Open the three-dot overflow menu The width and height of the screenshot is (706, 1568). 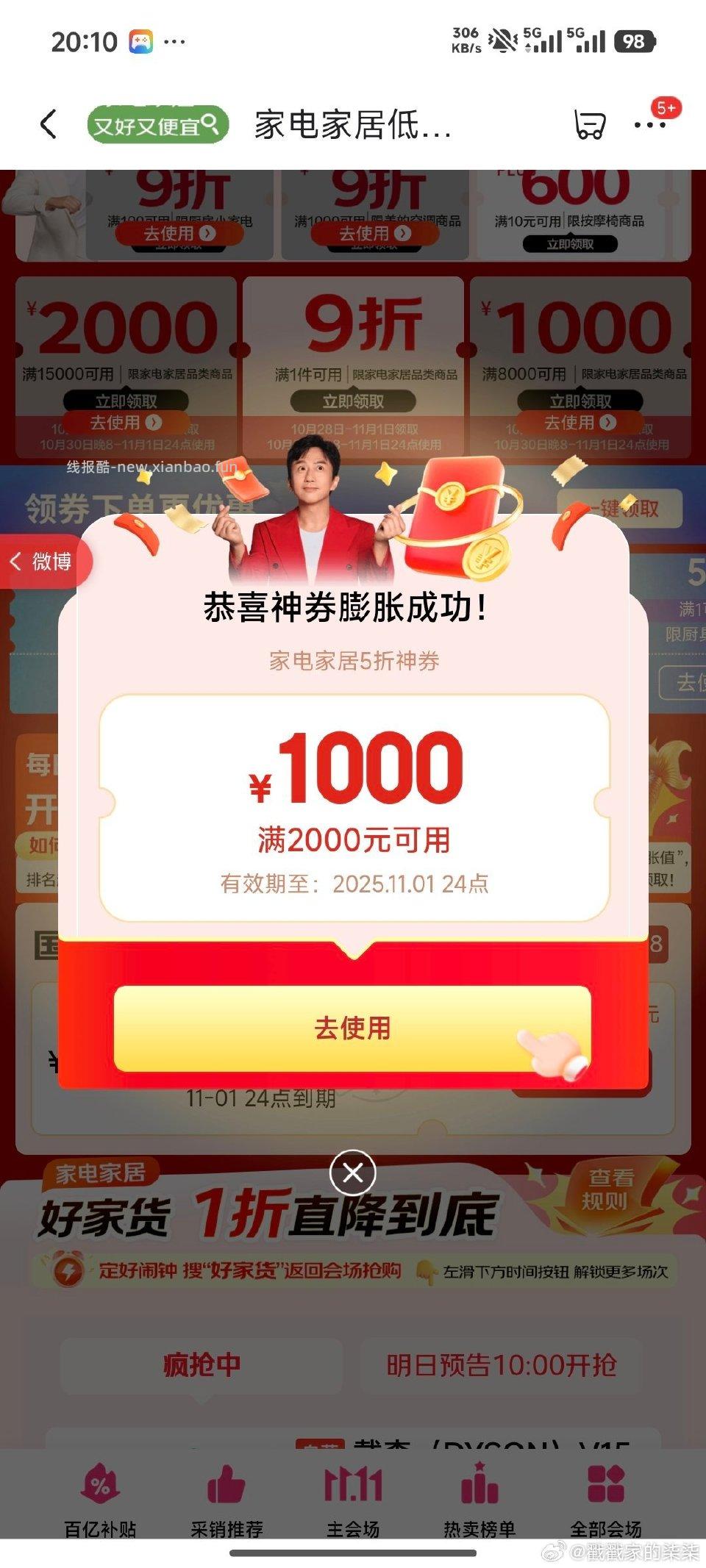(x=649, y=125)
